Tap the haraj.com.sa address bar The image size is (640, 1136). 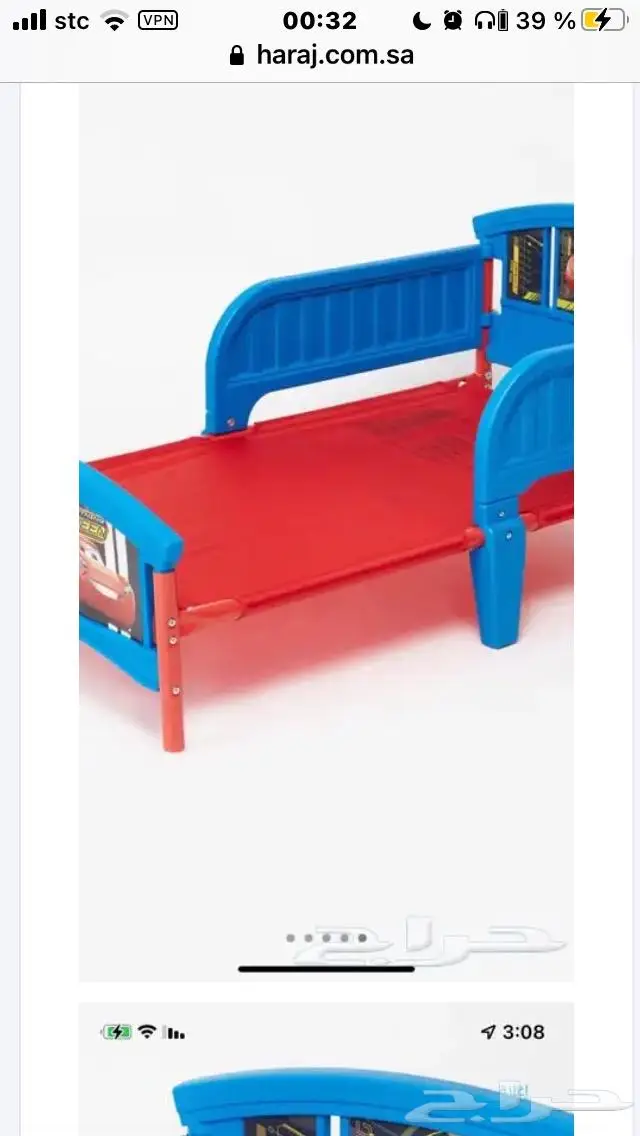tap(322, 55)
